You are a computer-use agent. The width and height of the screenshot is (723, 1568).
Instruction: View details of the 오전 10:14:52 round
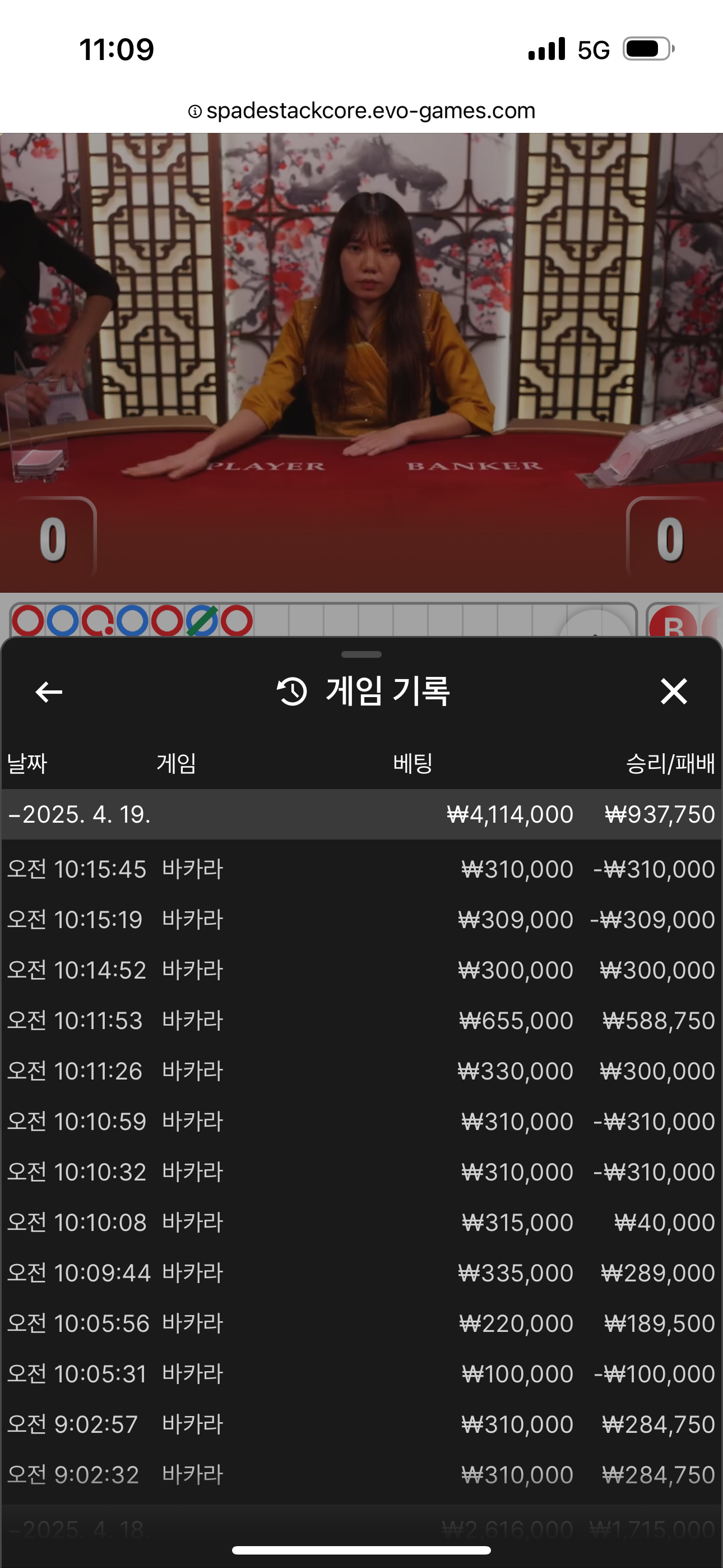point(361,970)
